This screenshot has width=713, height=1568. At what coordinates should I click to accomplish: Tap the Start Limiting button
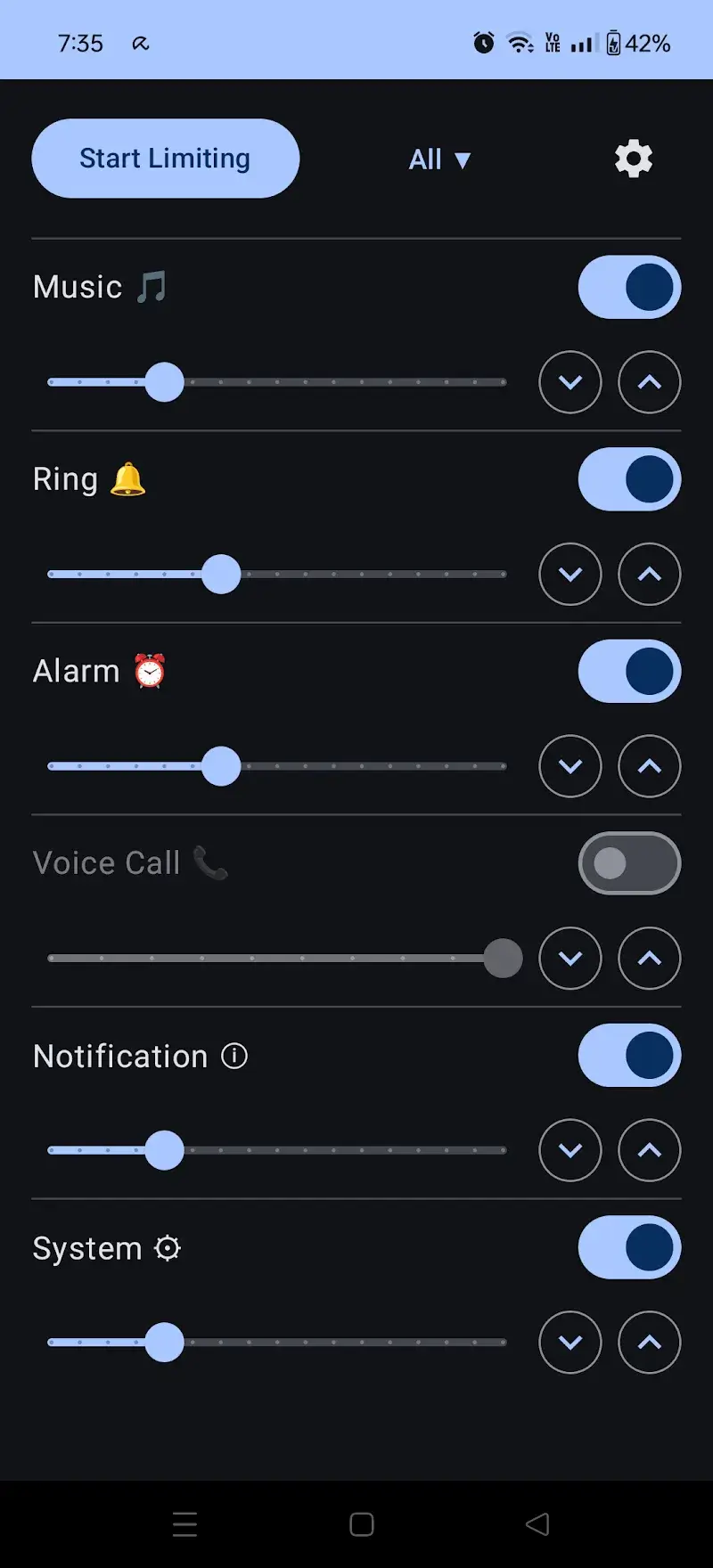coord(165,159)
